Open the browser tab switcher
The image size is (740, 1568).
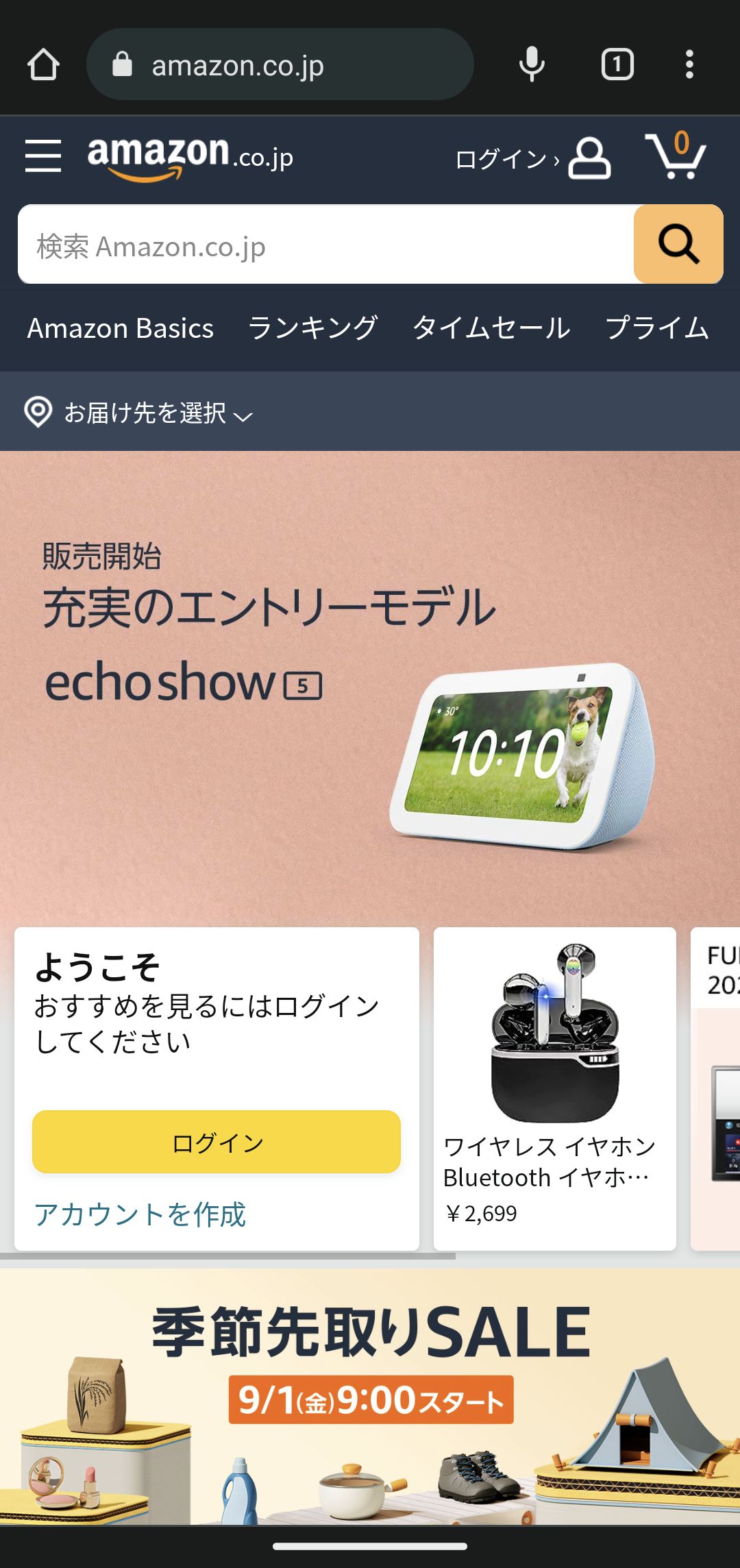[x=617, y=65]
